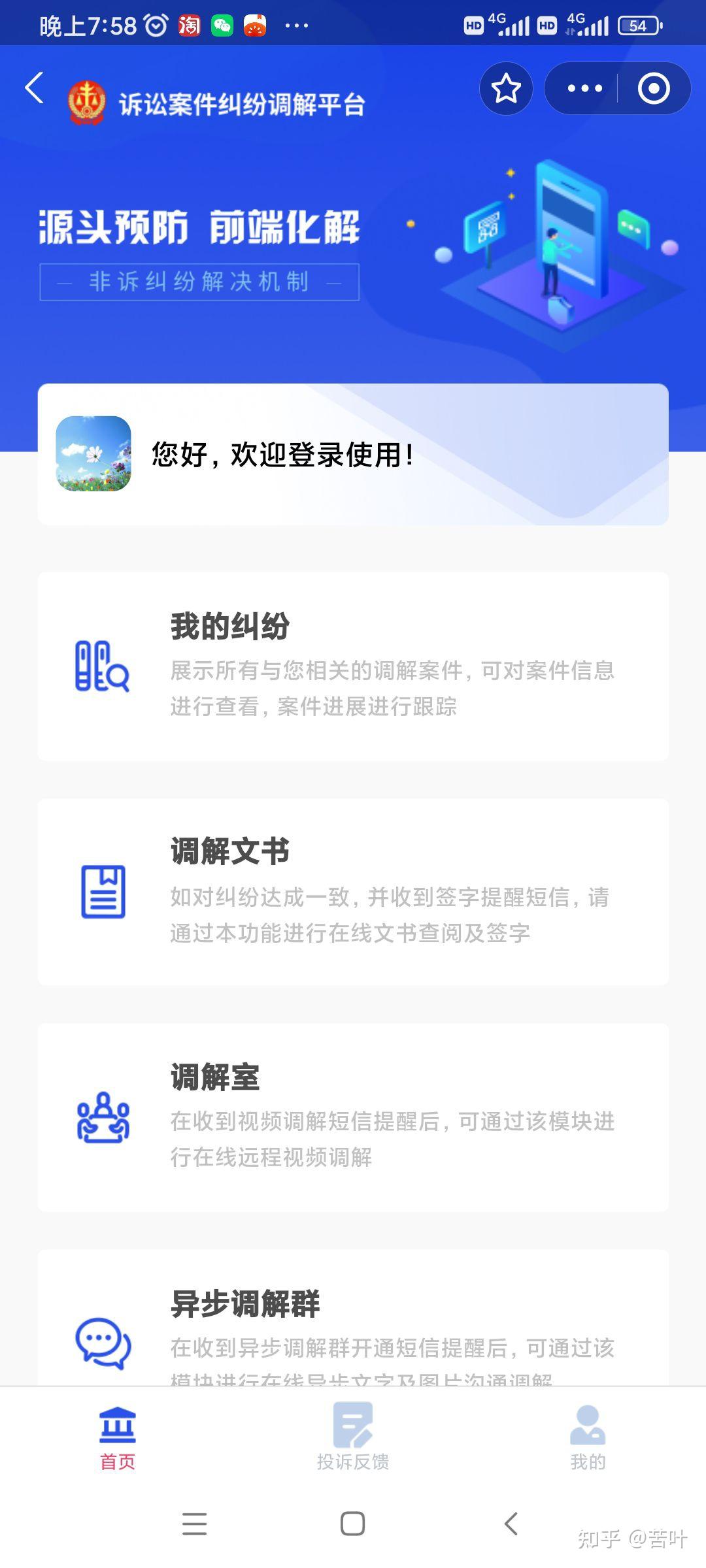Screen dimensions: 706x1568
Task: Switch to the 投诉反馈 tab
Action: (x=353, y=1437)
